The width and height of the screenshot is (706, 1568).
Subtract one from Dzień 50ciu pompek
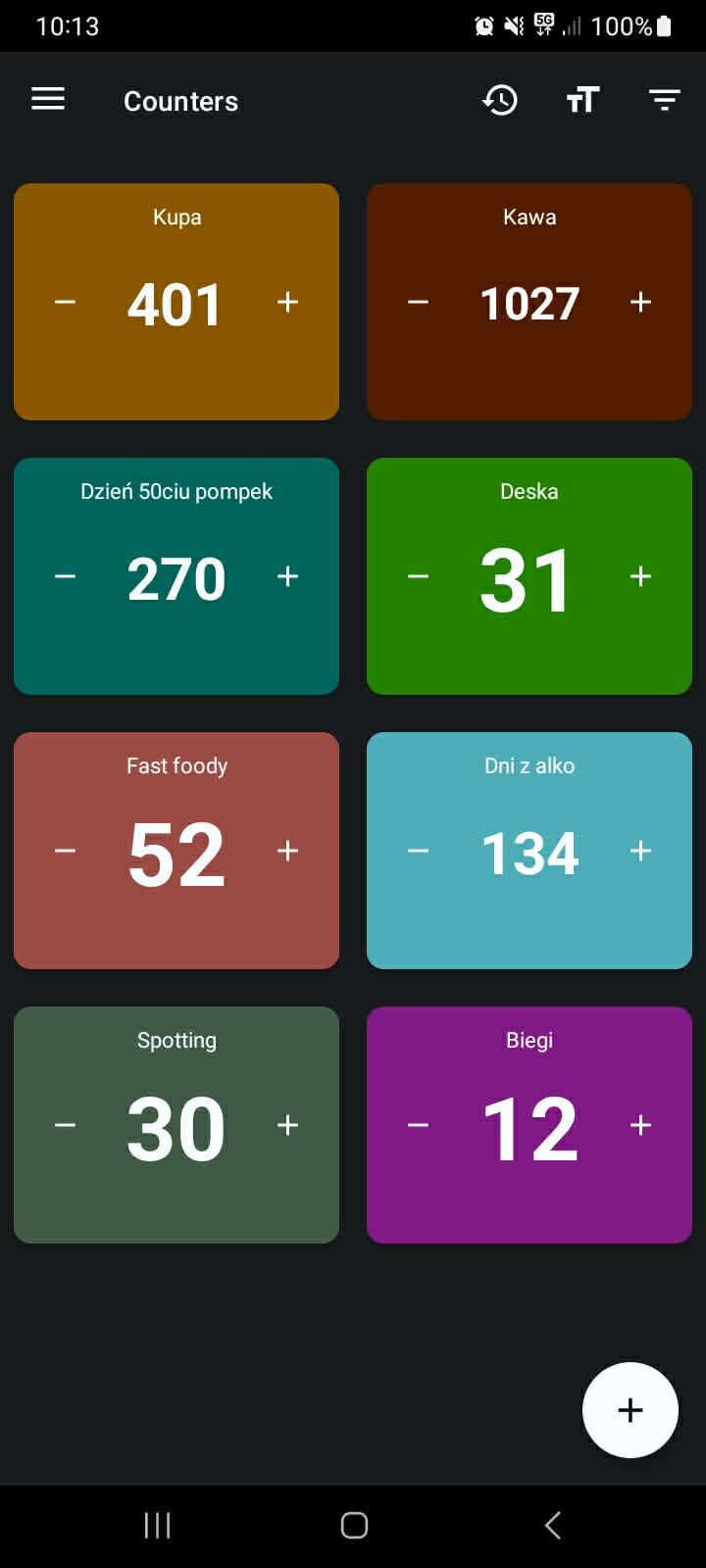click(66, 576)
